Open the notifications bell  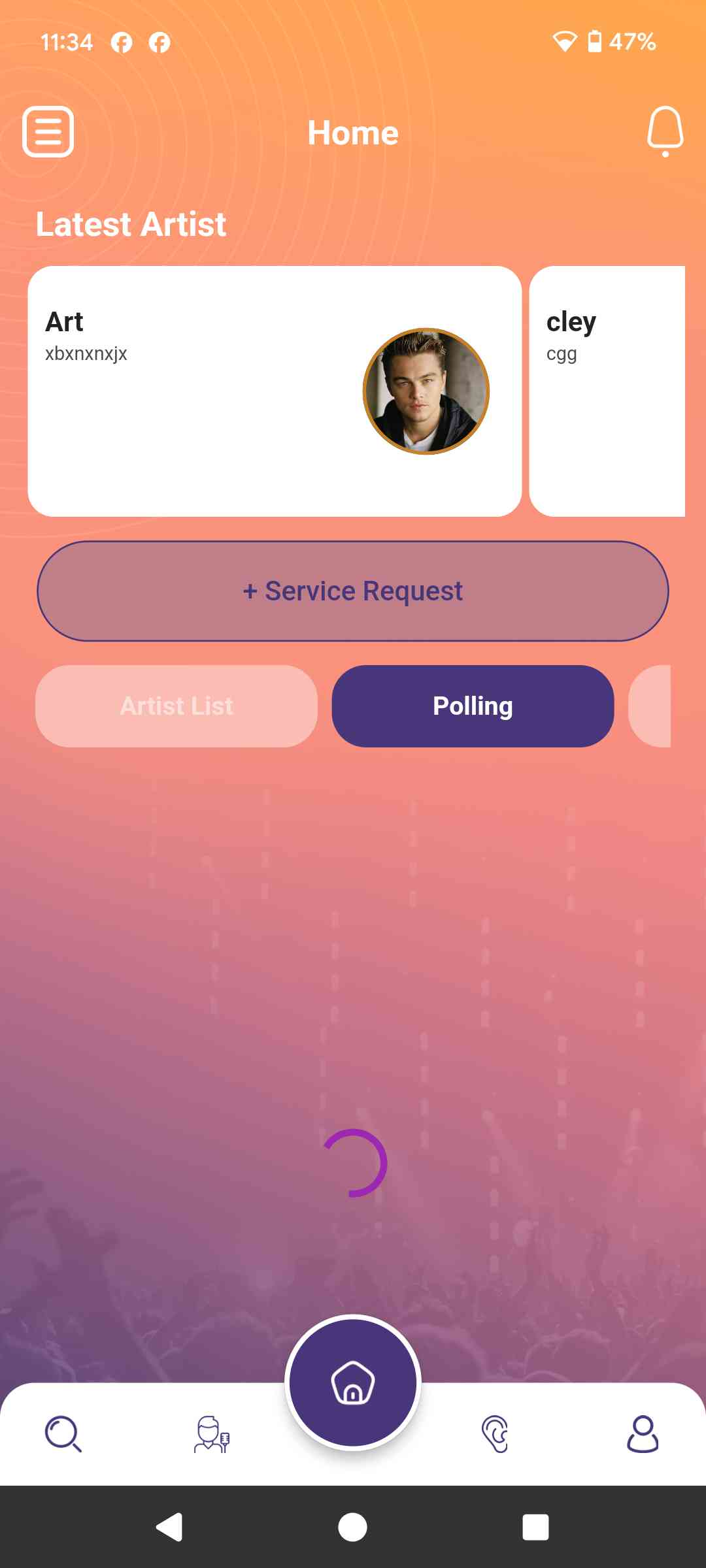tap(665, 131)
